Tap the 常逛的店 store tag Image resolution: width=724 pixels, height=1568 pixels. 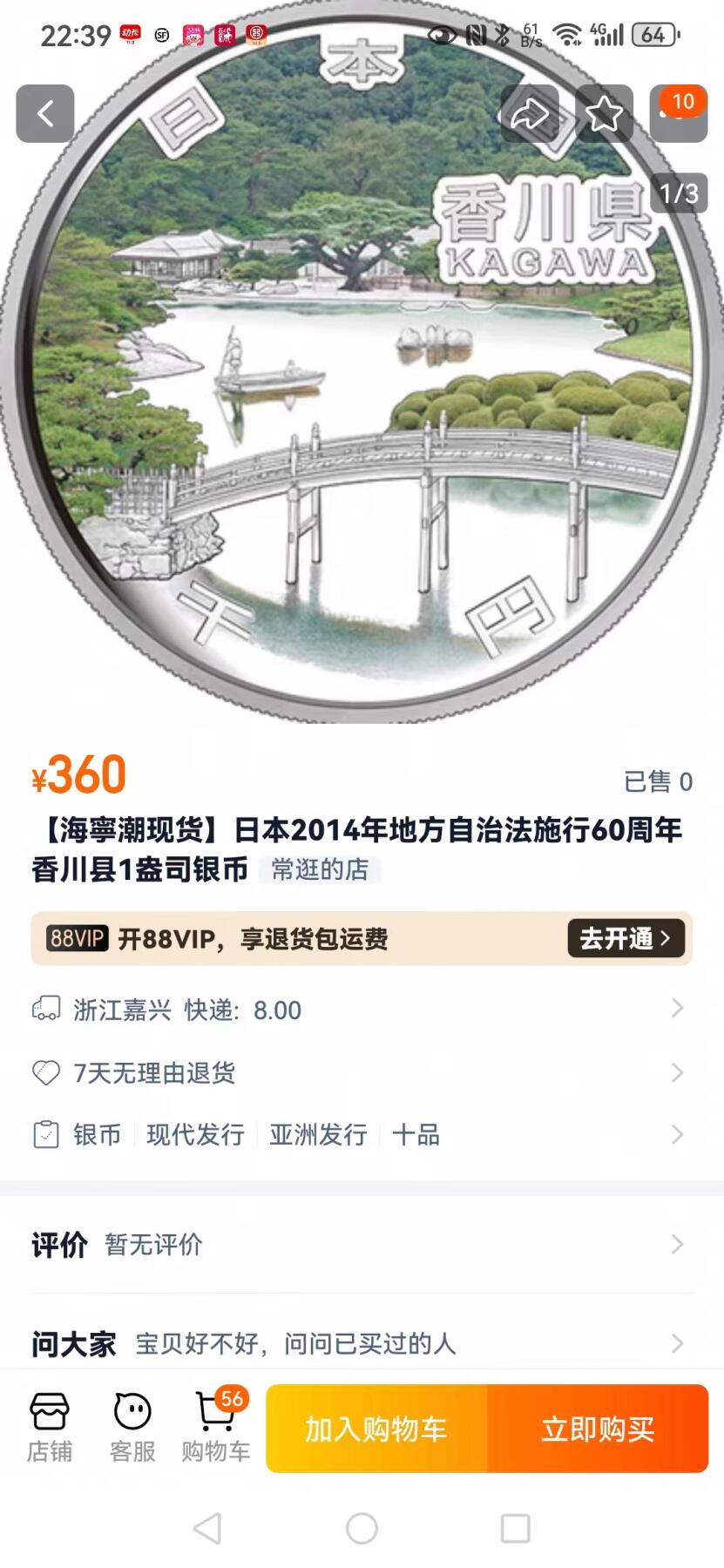pyautogui.click(x=320, y=869)
